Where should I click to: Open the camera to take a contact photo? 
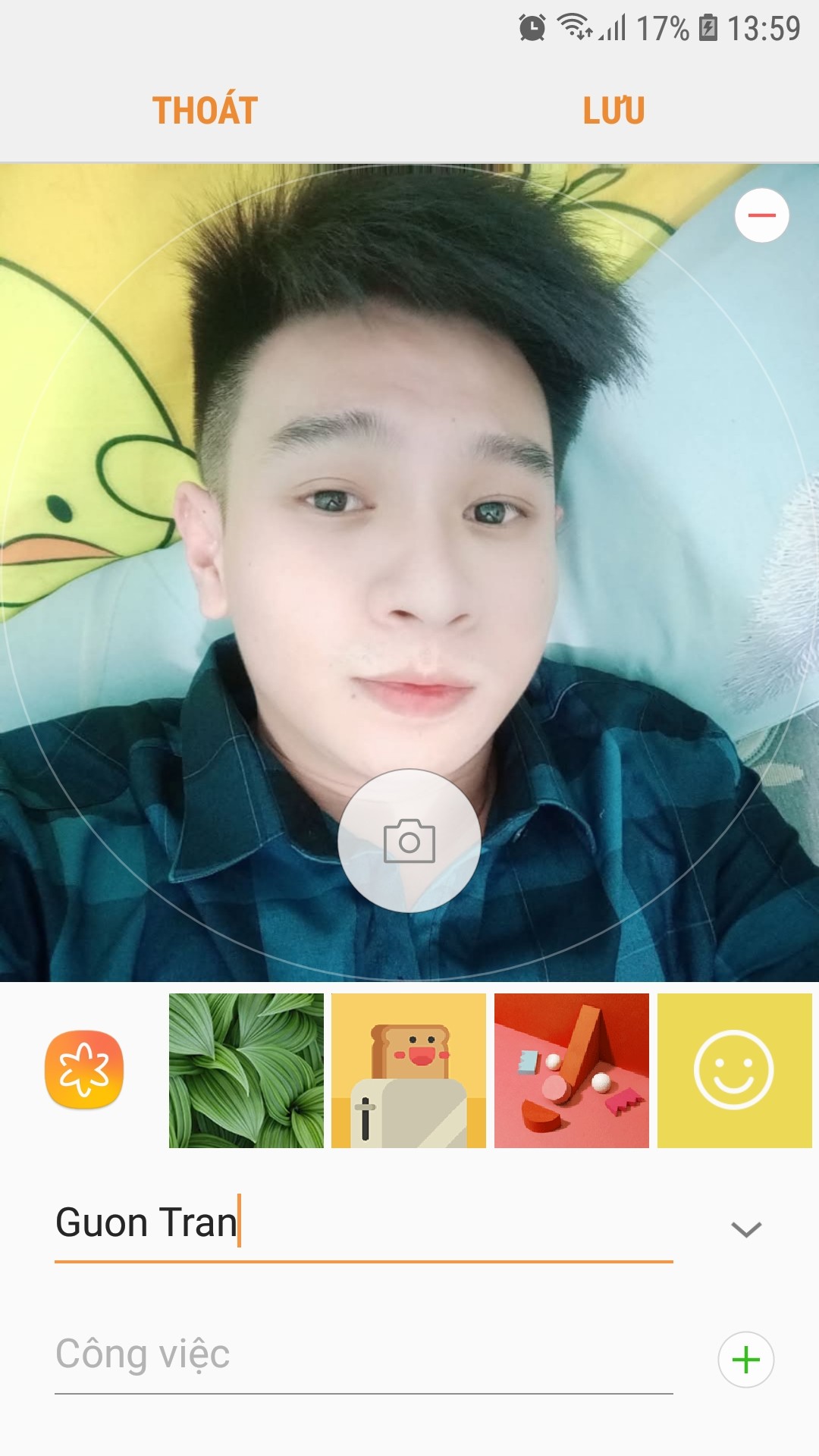tap(409, 841)
